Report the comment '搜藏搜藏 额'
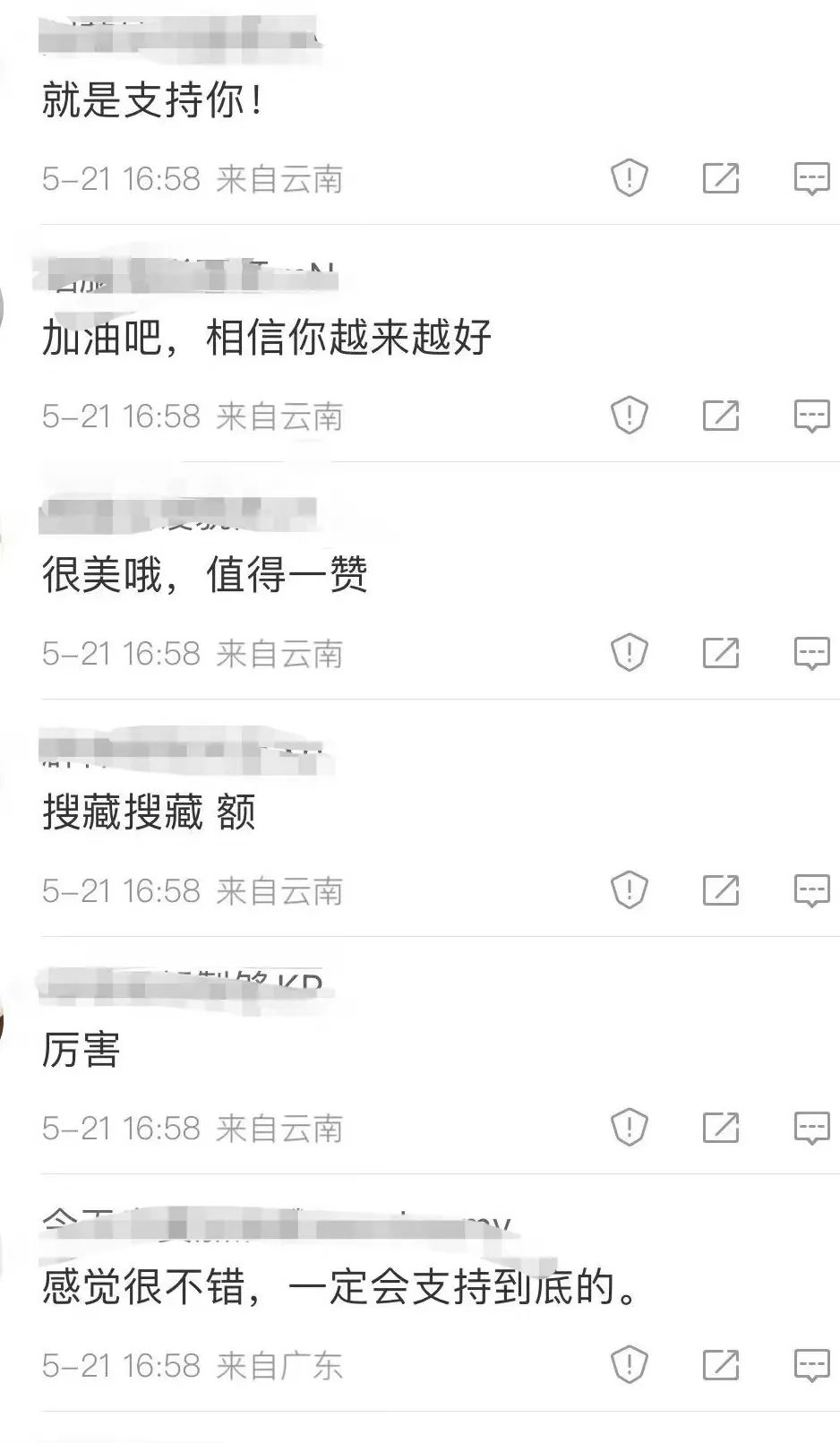 [629, 889]
